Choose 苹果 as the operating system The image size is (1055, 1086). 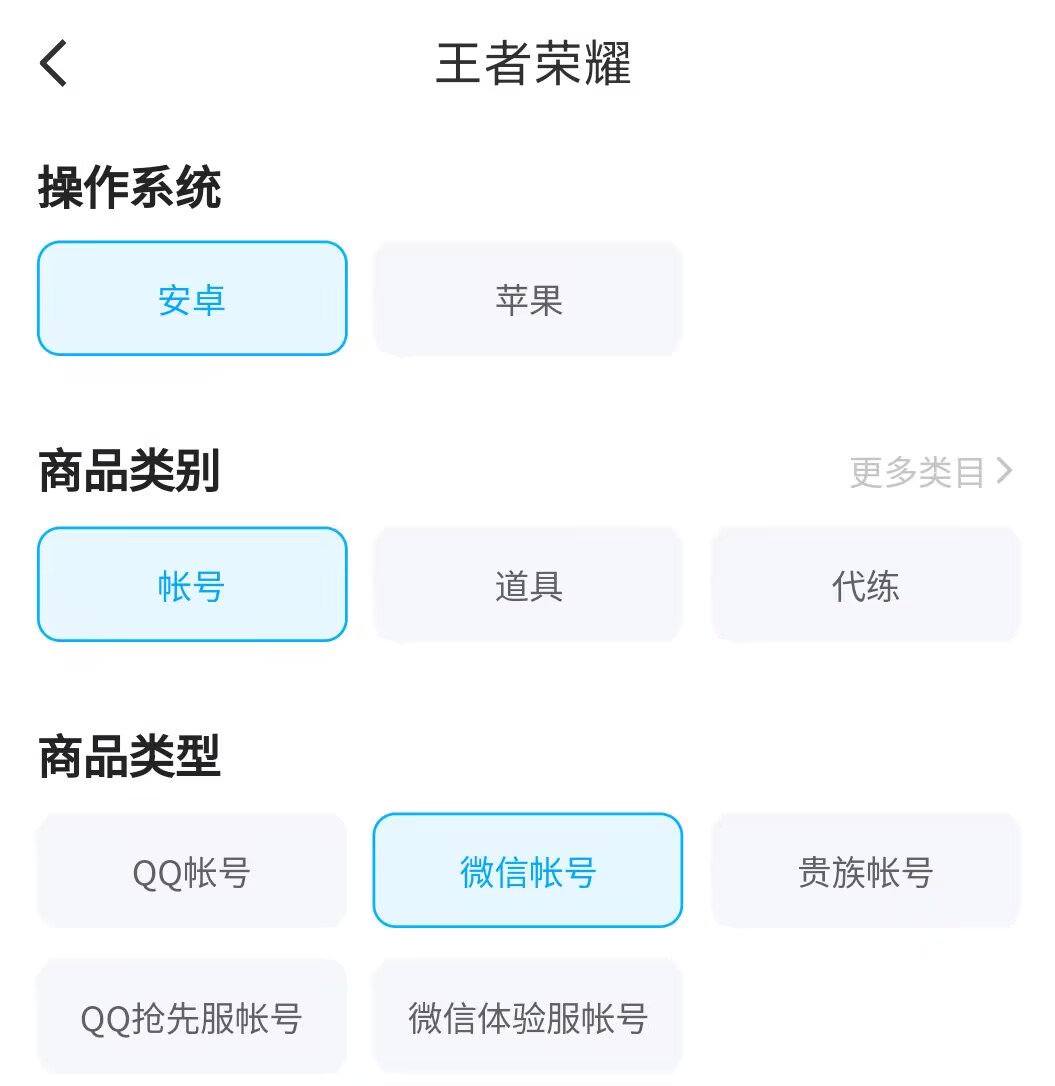pyautogui.click(x=528, y=299)
